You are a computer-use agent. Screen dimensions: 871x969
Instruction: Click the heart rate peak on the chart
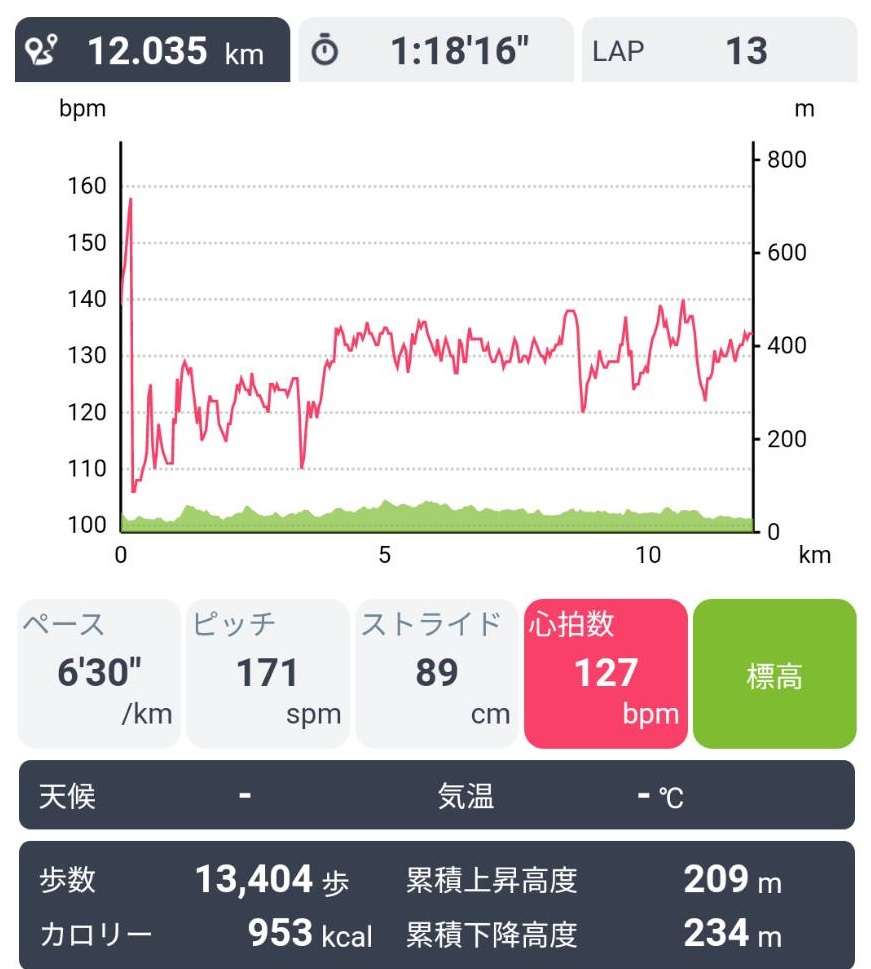(131, 199)
